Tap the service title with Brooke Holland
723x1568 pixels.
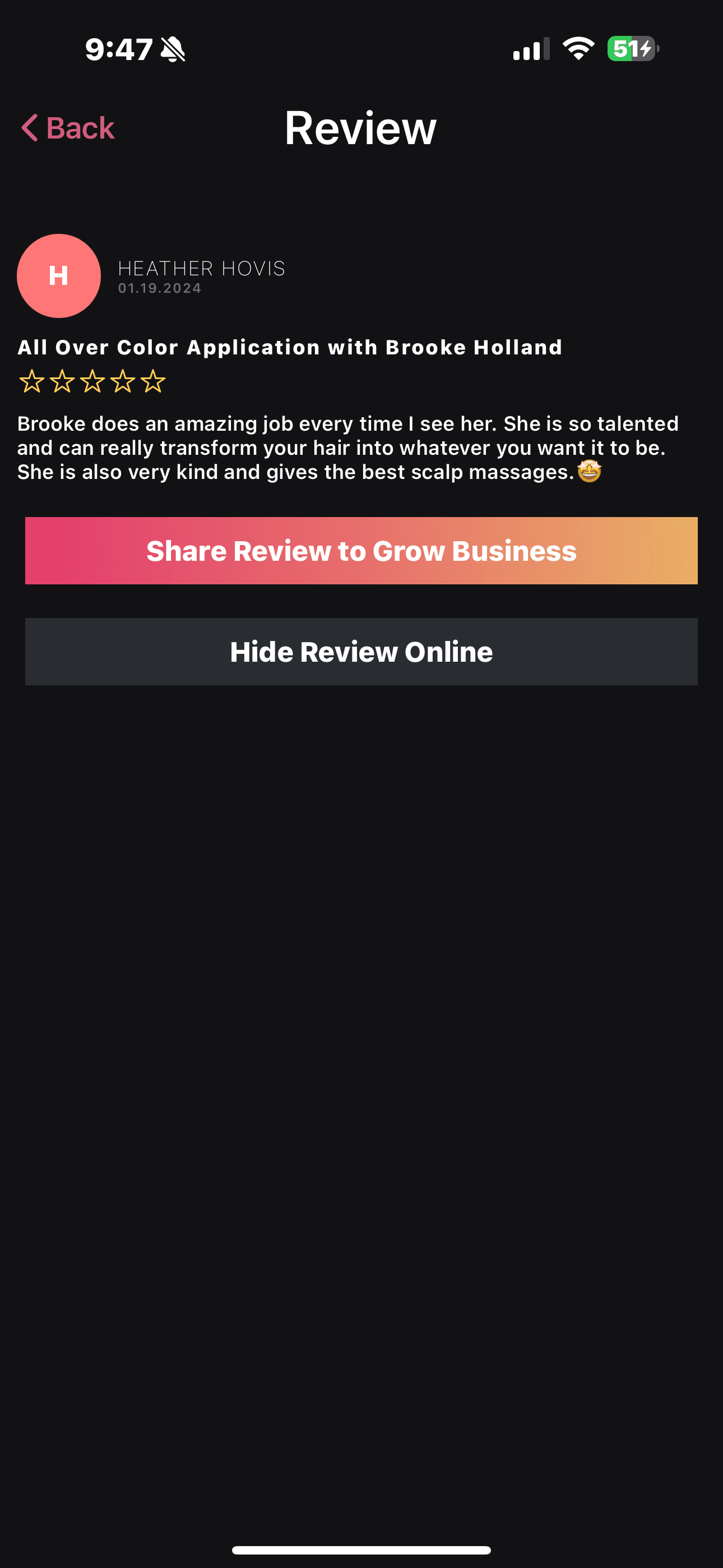click(x=290, y=347)
